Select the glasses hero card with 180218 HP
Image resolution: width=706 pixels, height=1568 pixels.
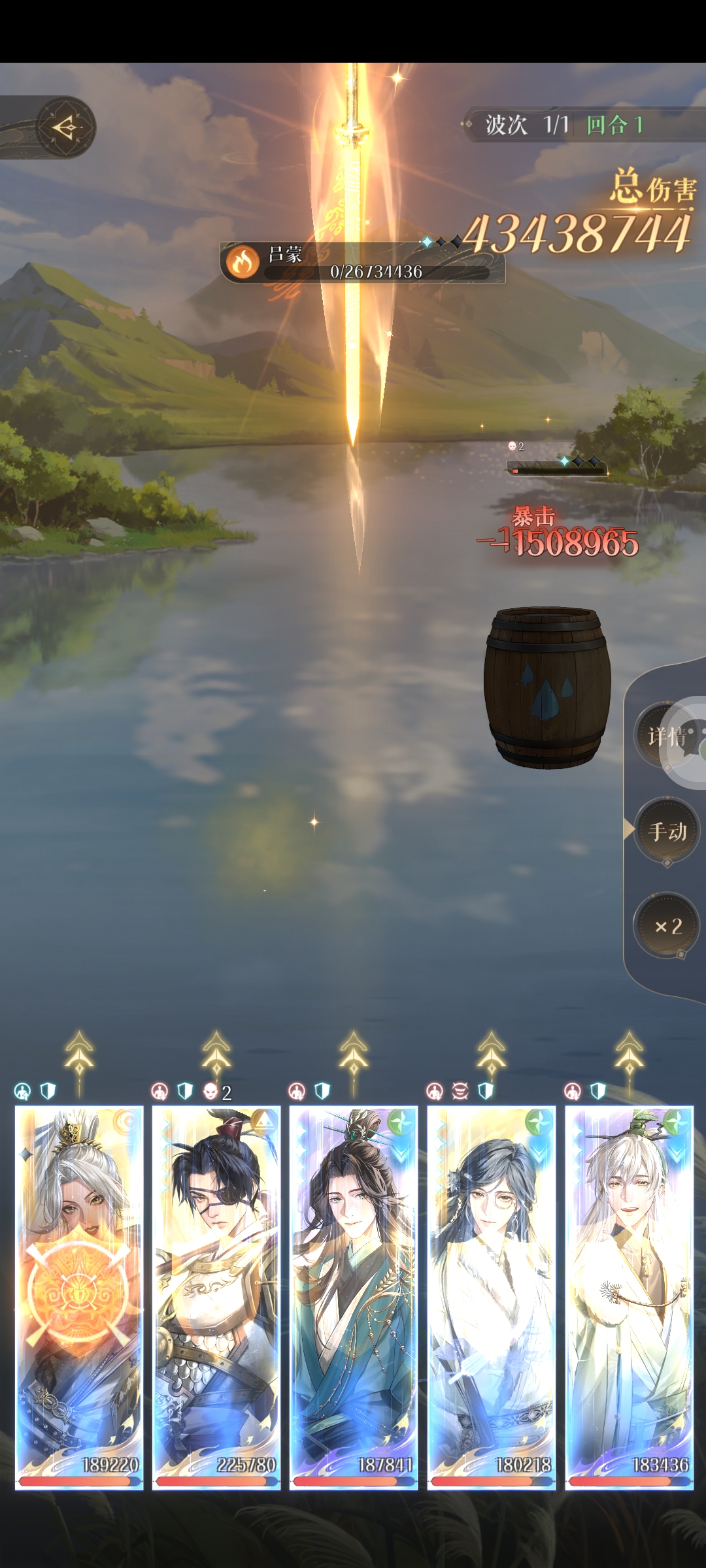[491, 1297]
